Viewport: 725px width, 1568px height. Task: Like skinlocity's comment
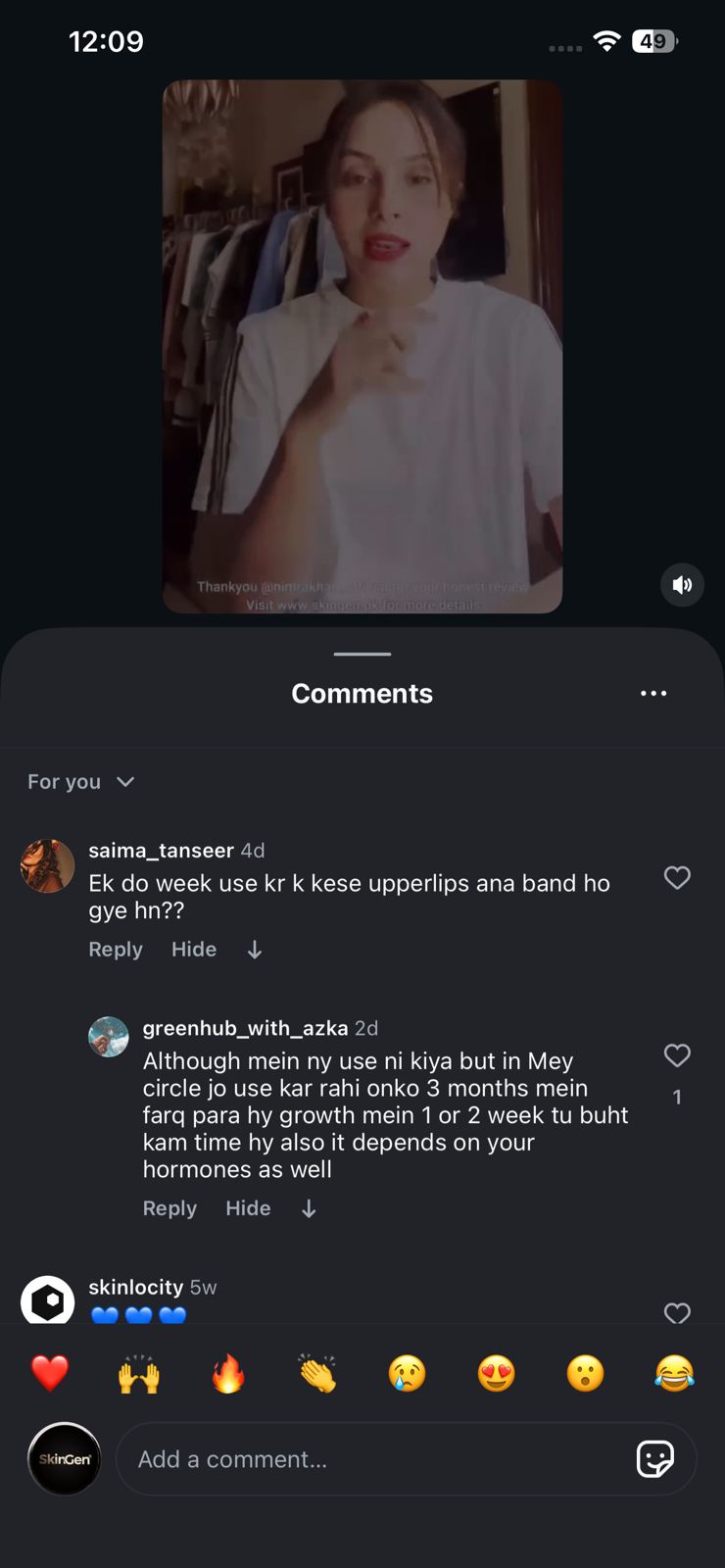[677, 1313]
